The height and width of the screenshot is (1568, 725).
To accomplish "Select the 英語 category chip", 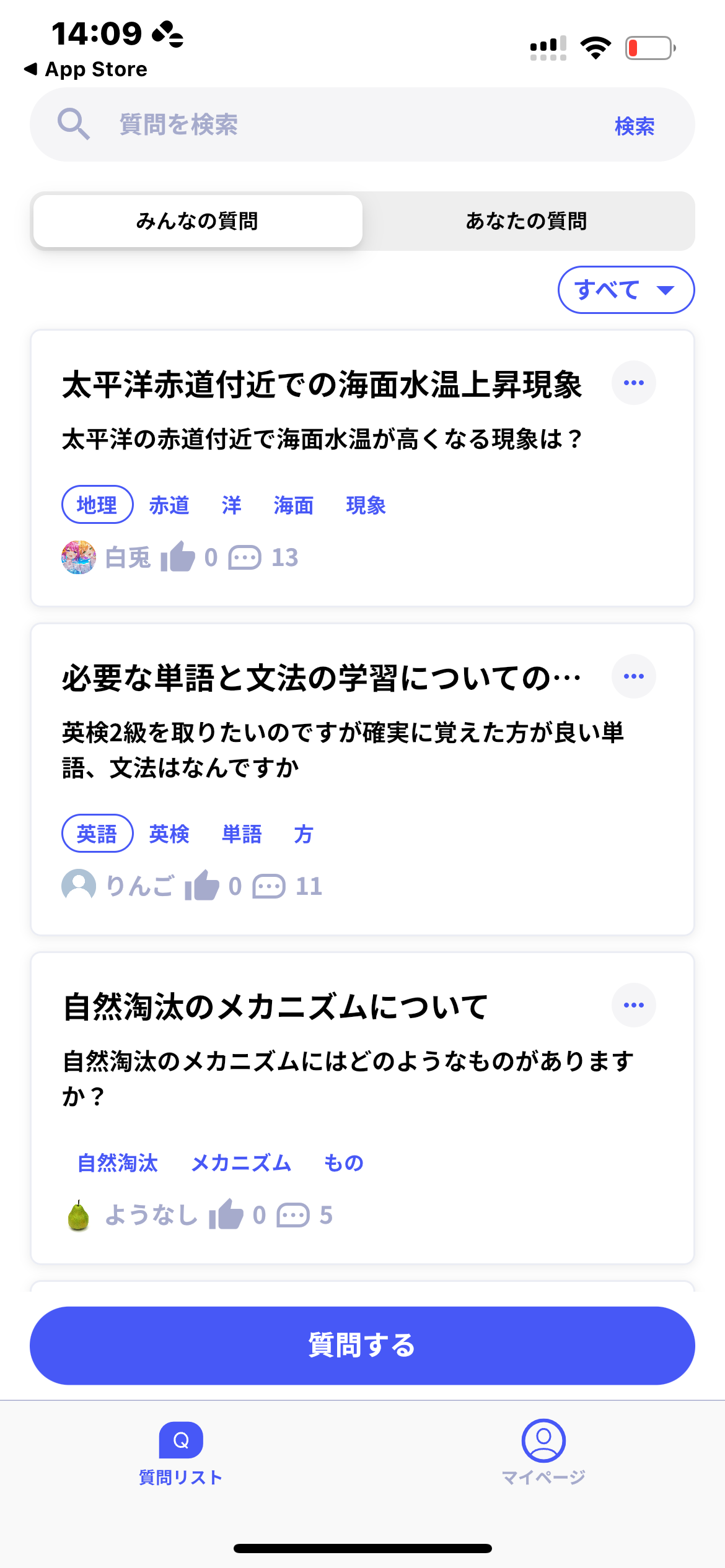I will 97,834.
